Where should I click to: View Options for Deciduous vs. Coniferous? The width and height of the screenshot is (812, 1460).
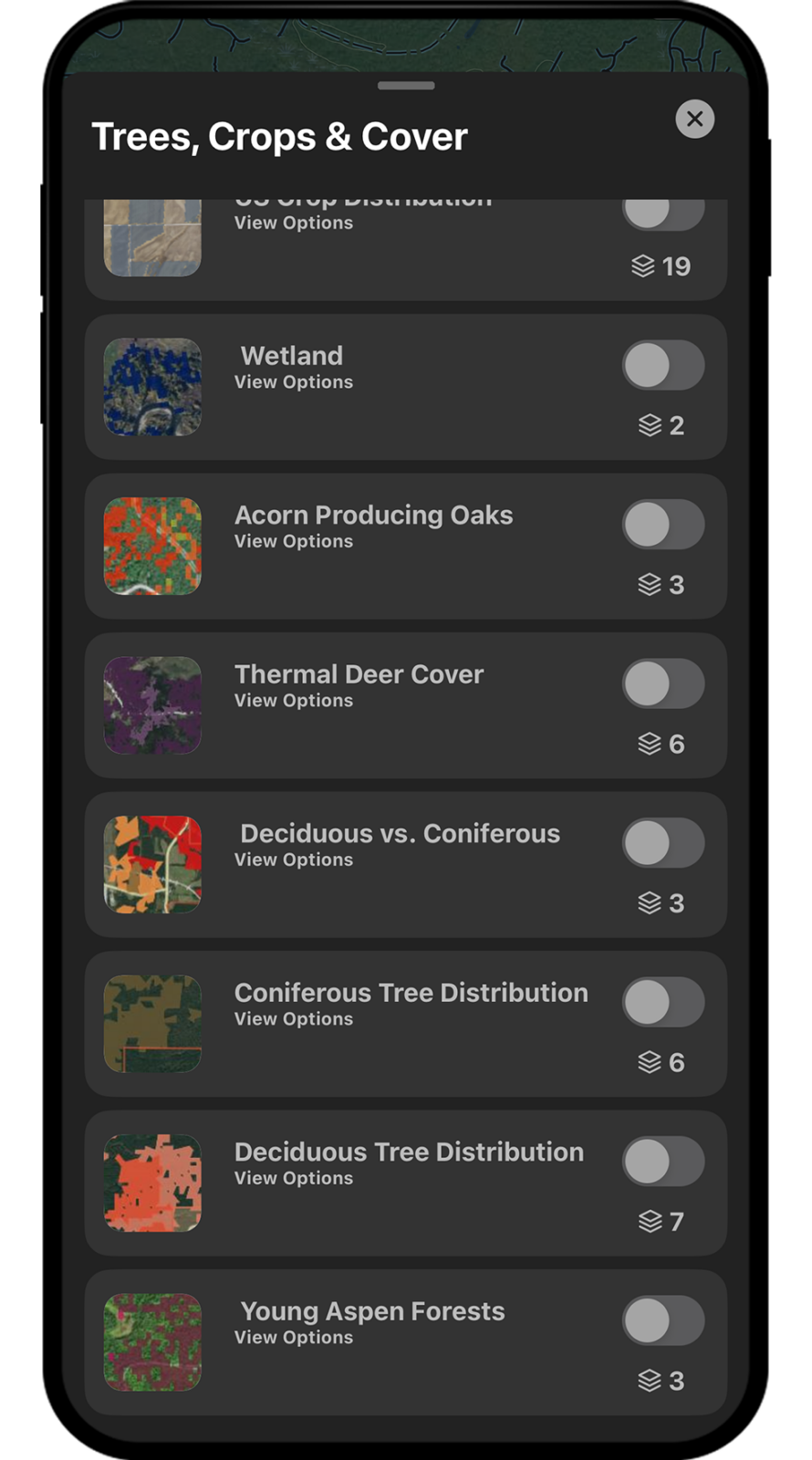tap(293, 860)
